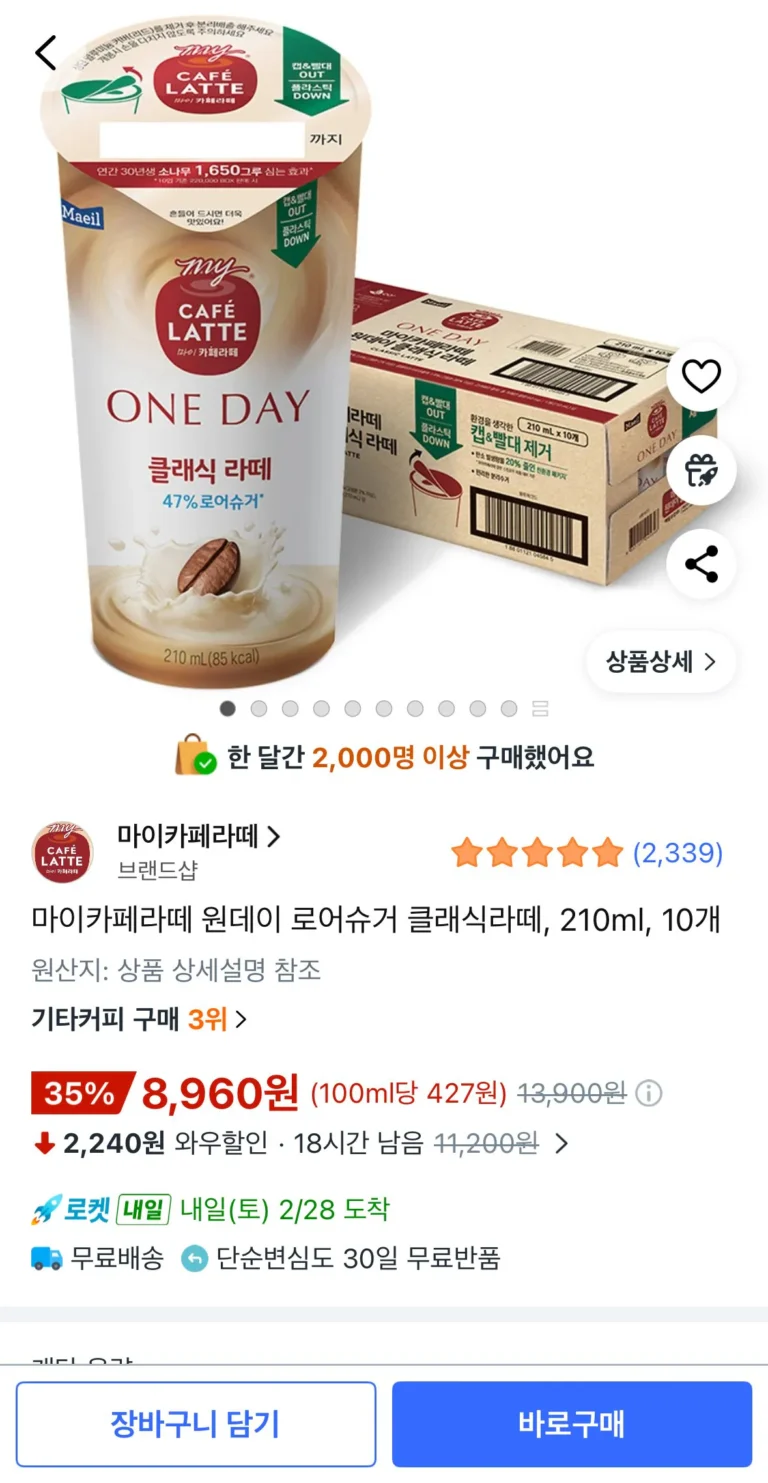This screenshot has height=1483, width=768.
Task: Open 기타커피 구매 3위 ranking
Action: coord(139,1019)
